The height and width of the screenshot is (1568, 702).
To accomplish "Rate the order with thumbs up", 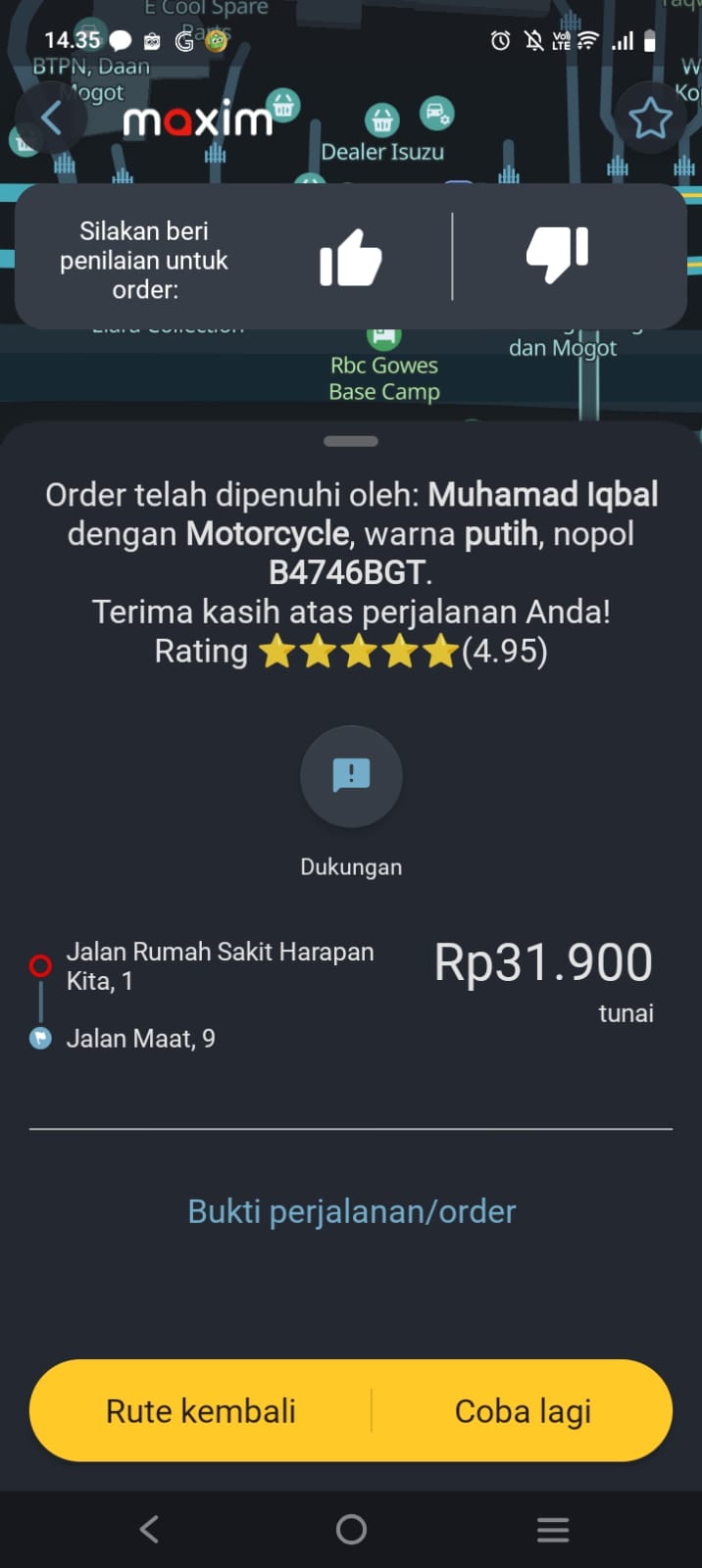I will 350,258.
